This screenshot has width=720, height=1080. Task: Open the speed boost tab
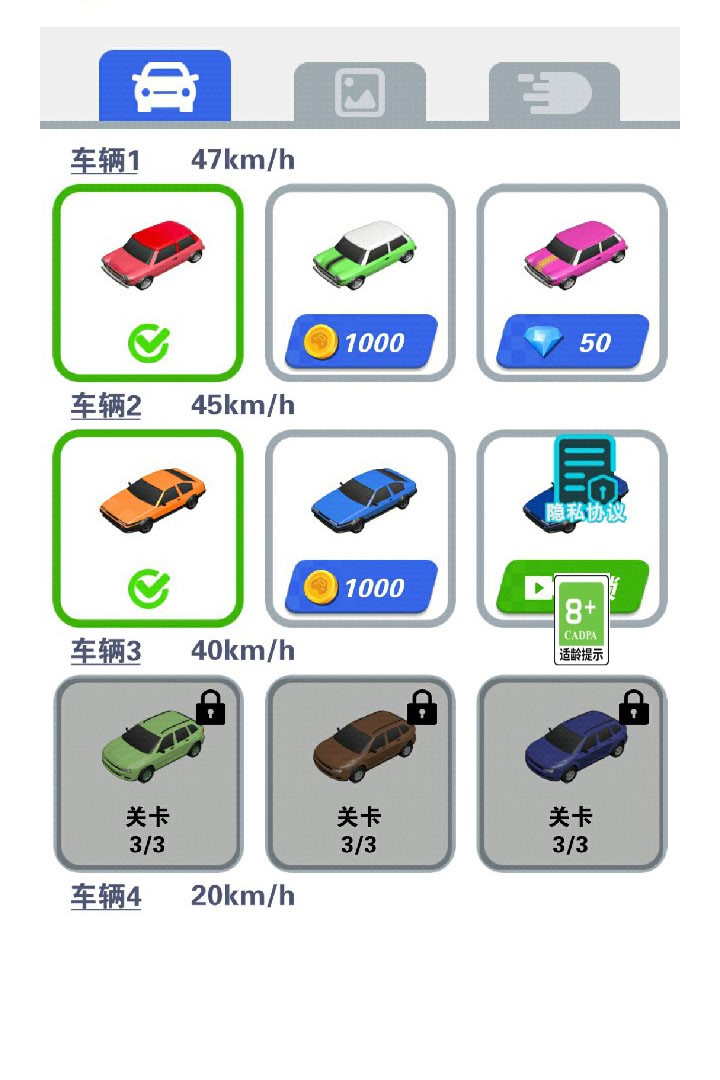click(x=555, y=90)
